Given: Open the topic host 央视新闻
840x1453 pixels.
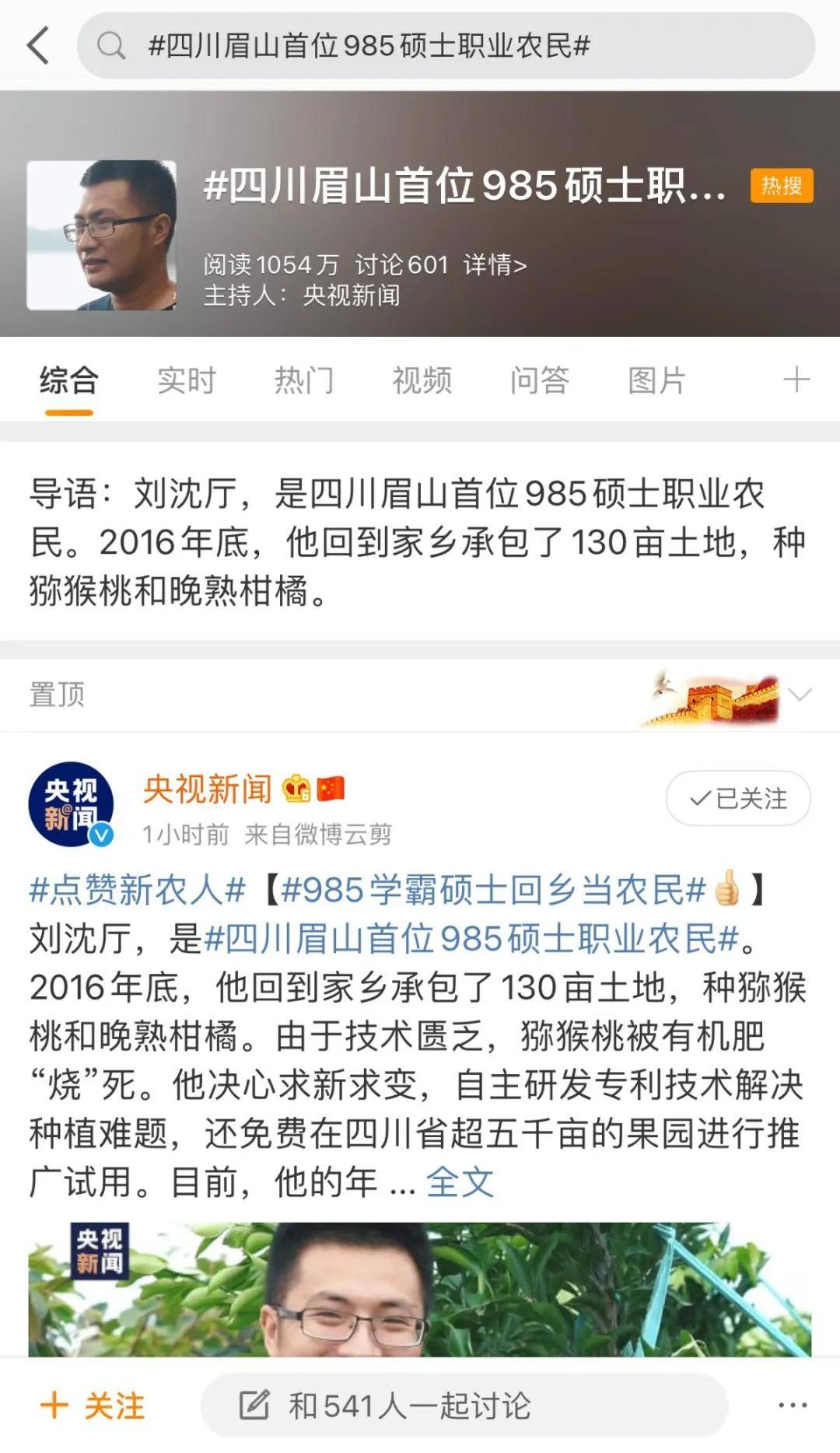Looking at the screenshot, I should tap(351, 296).
